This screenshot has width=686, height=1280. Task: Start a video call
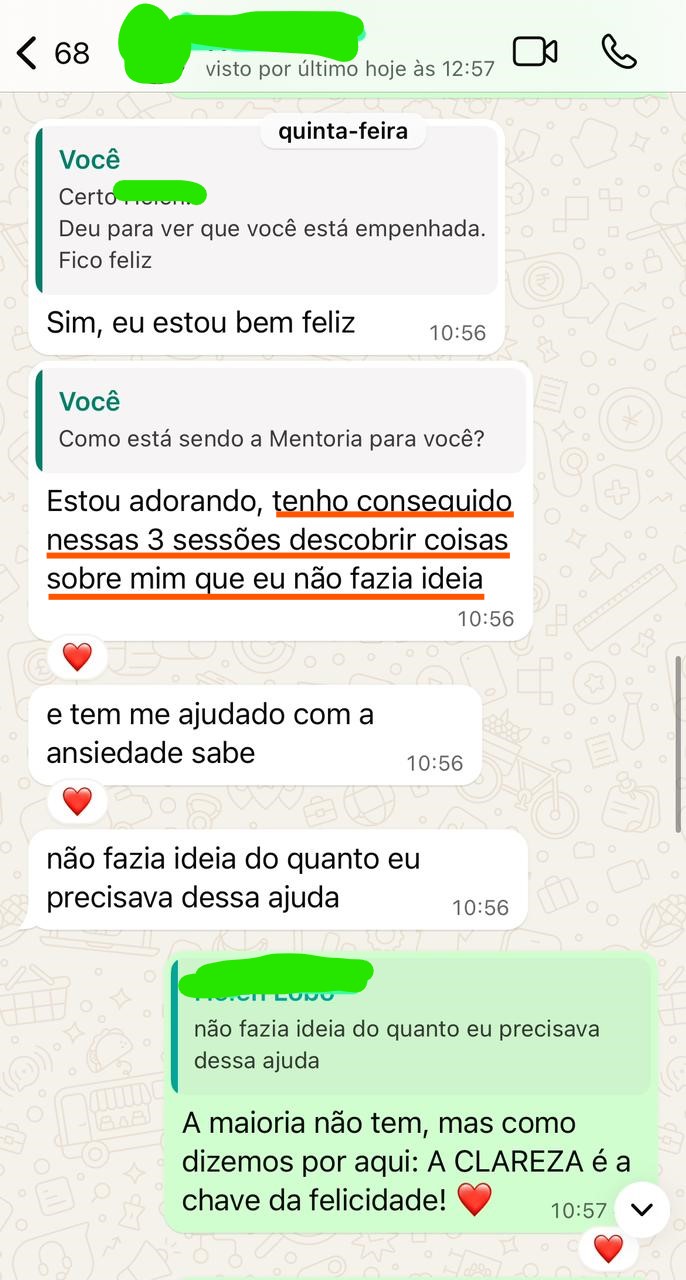coord(535,52)
